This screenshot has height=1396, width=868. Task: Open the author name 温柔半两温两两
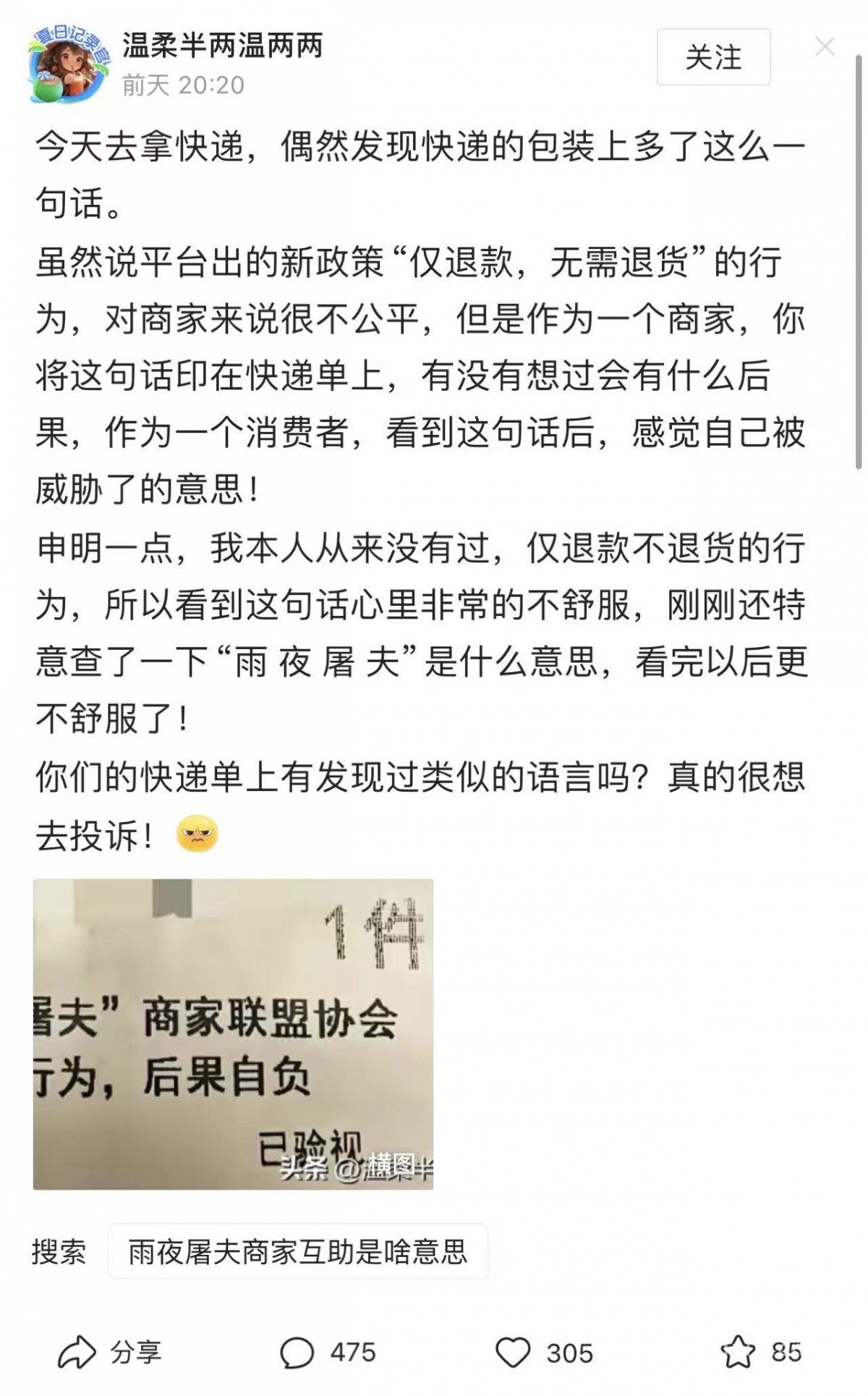[x=223, y=46]
